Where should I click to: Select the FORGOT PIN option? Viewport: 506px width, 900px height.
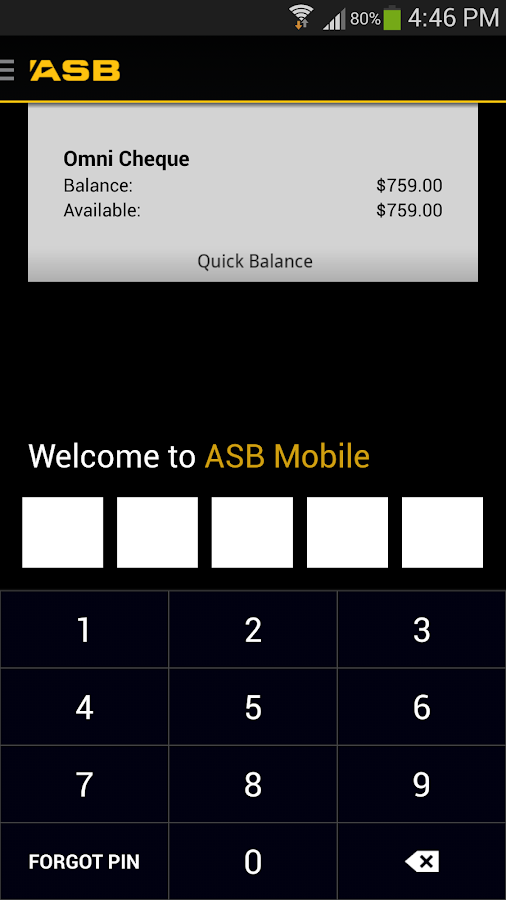[x=84, y=862]
